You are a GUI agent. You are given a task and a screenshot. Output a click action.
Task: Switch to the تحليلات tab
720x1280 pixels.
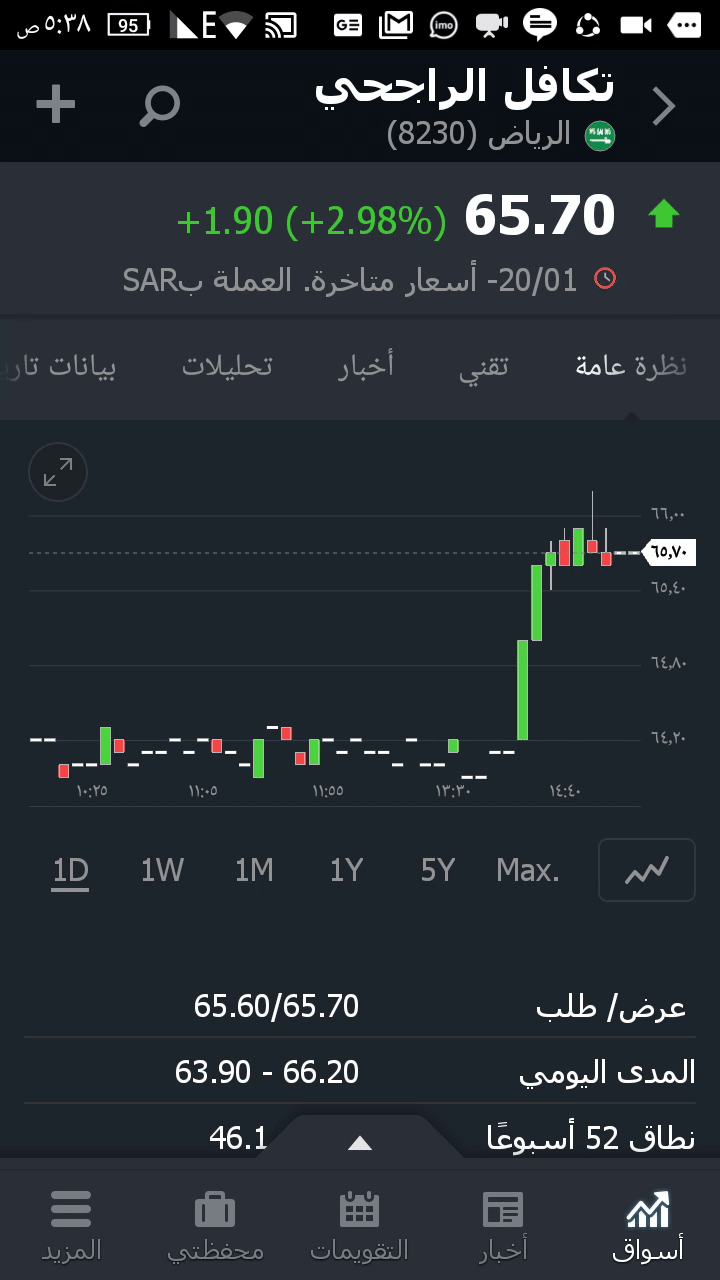coord(227,366)
